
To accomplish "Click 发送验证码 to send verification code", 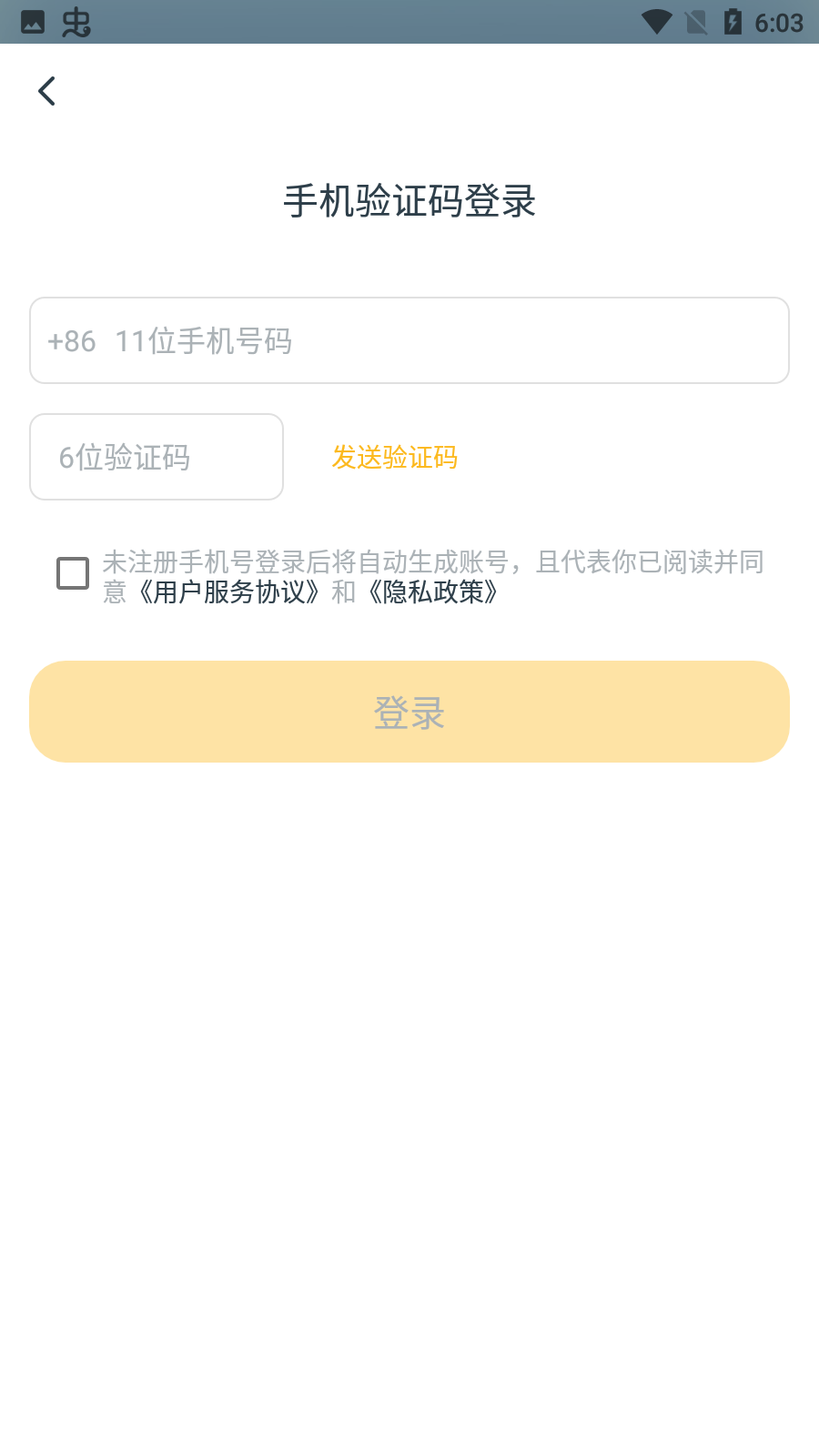I will (x=394, y=458).
